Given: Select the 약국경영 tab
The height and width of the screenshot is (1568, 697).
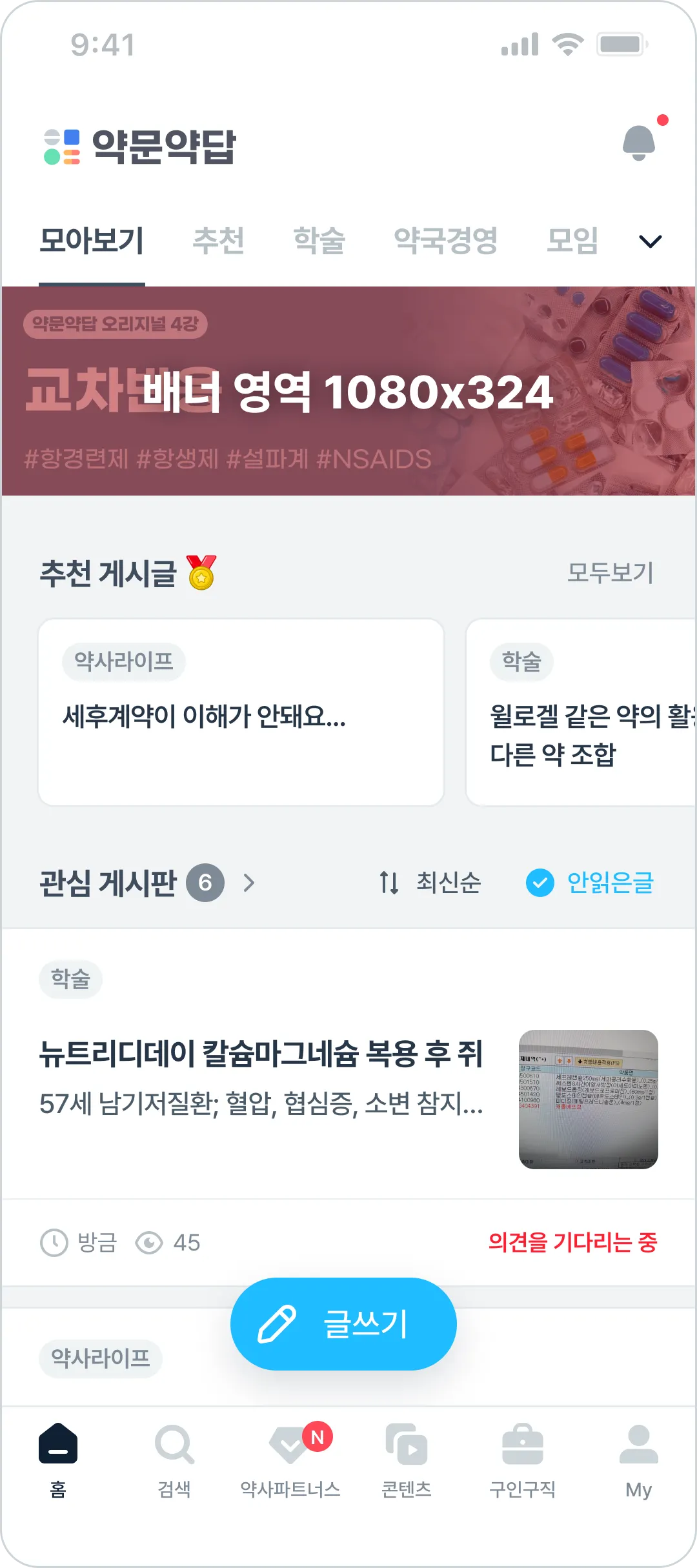Looking at the screenshot, I should pyautogui.click(x=445, y=241).
